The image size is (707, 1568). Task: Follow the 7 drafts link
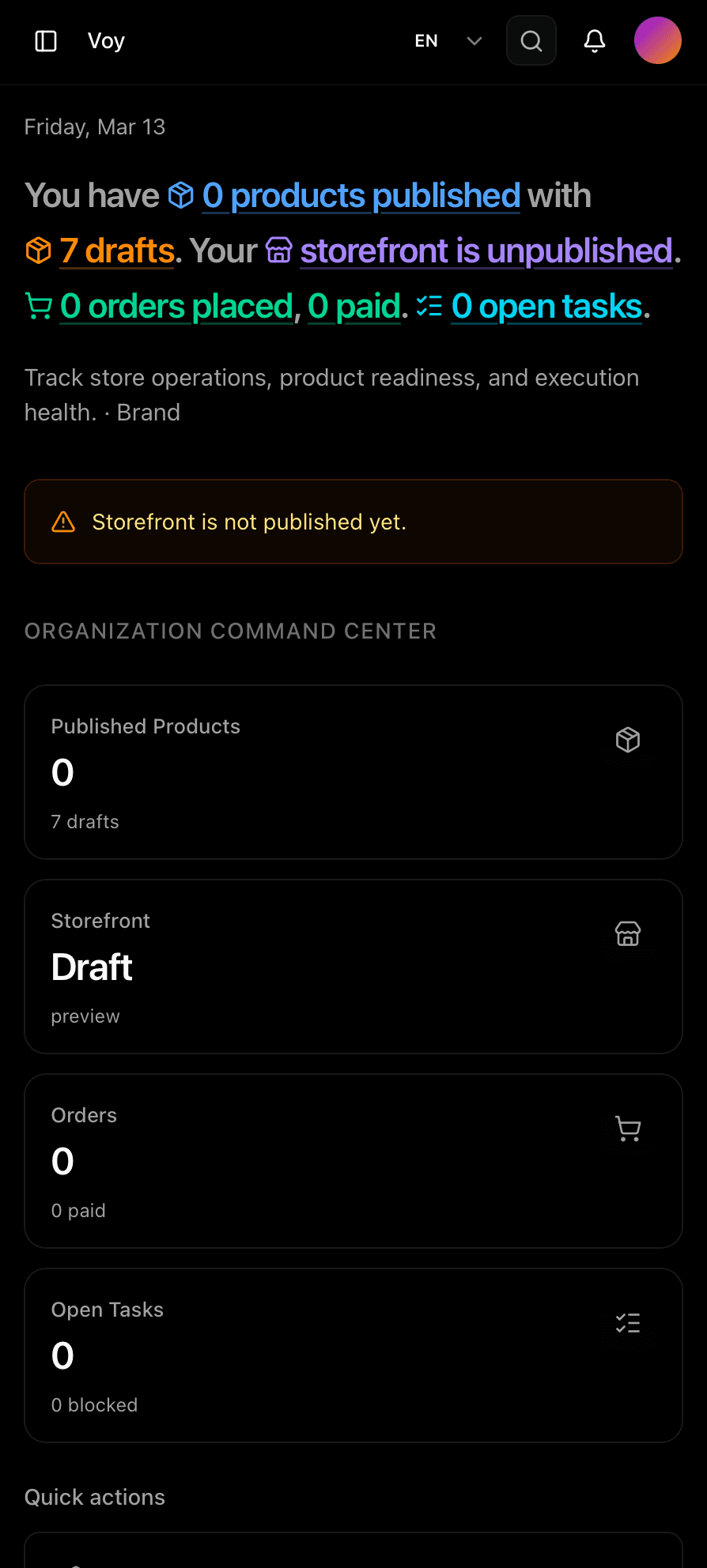117,251
